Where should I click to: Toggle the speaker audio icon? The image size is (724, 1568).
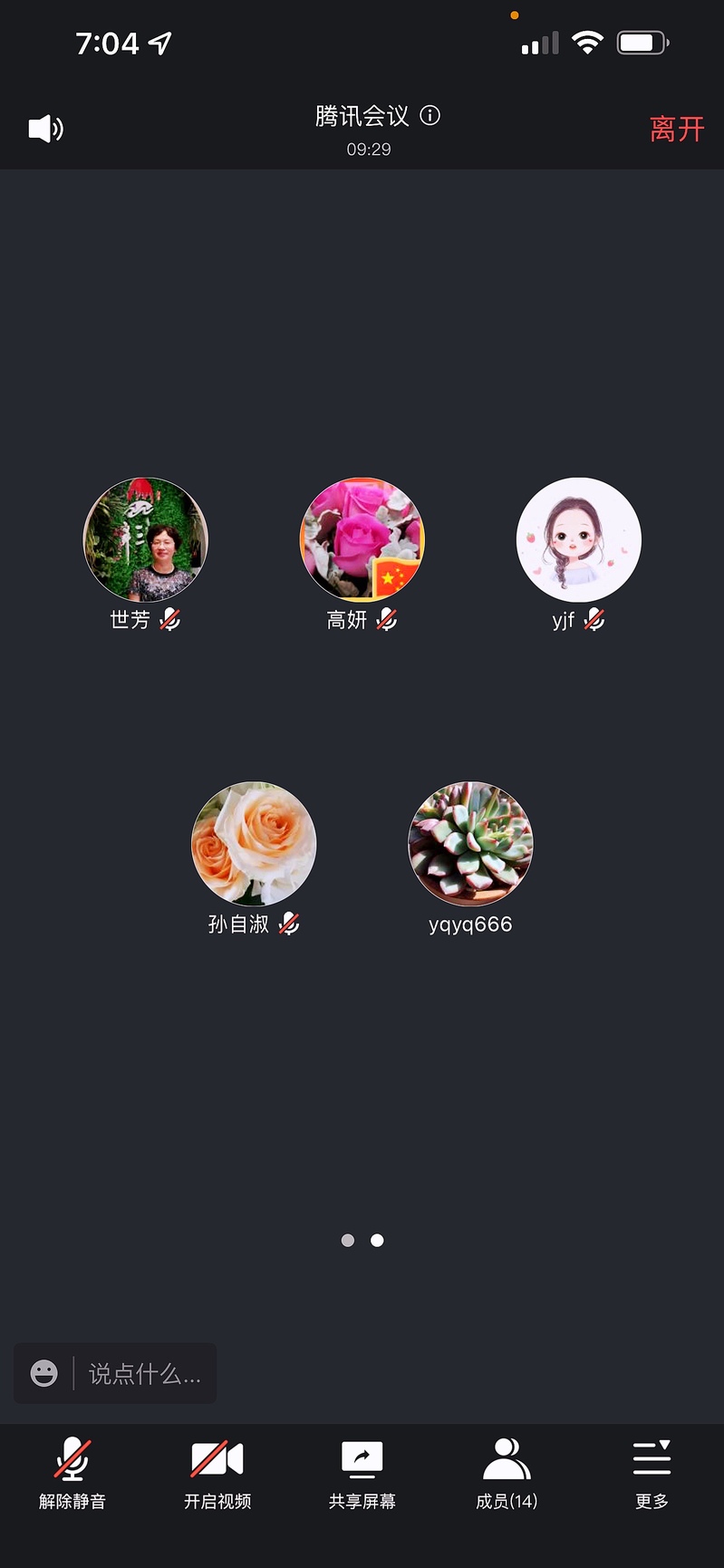[x=45, y=129]
